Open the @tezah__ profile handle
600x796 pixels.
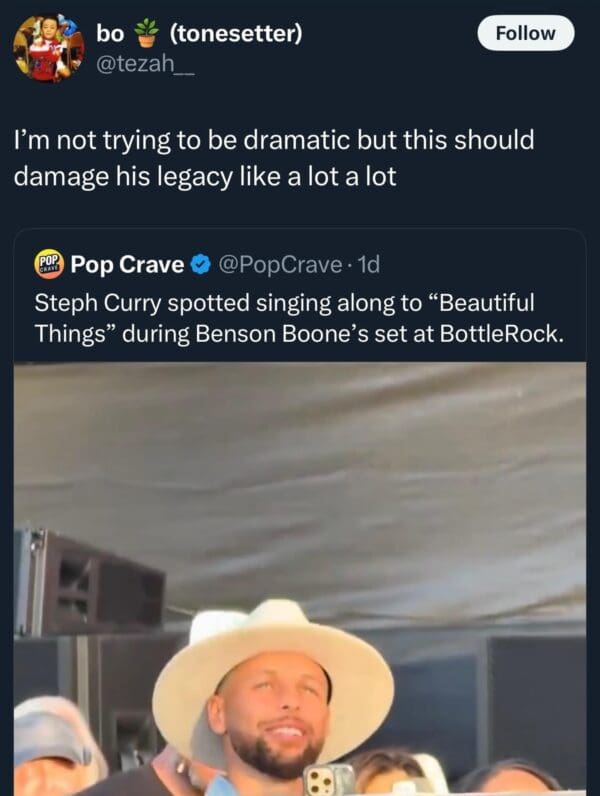(x=144, y=63)
